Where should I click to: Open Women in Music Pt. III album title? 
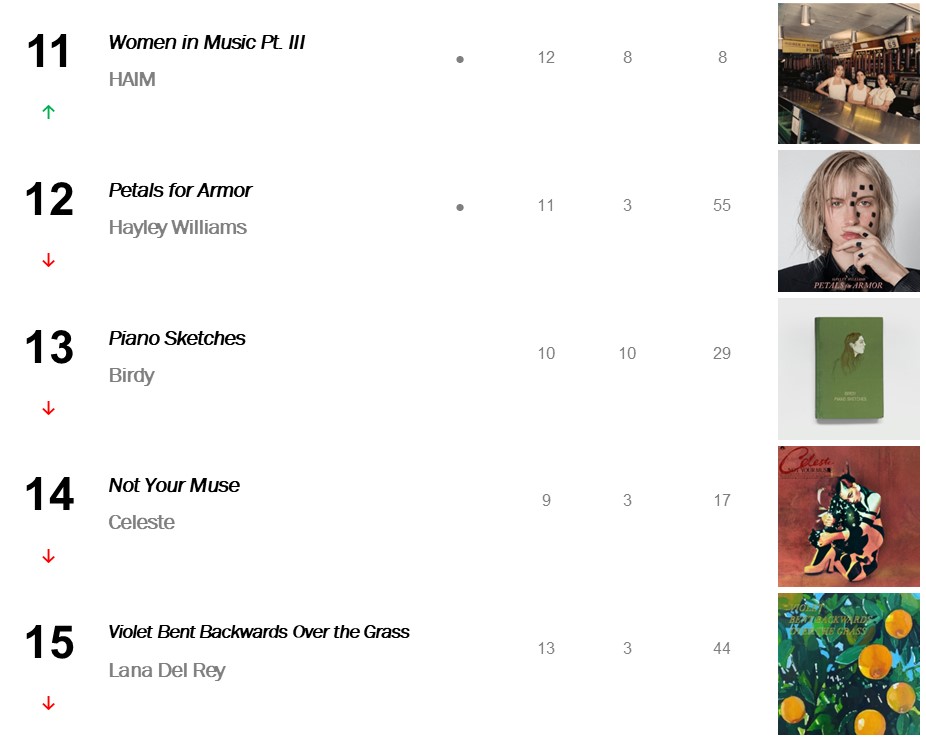pyautogui.click(x=206, y=42)
